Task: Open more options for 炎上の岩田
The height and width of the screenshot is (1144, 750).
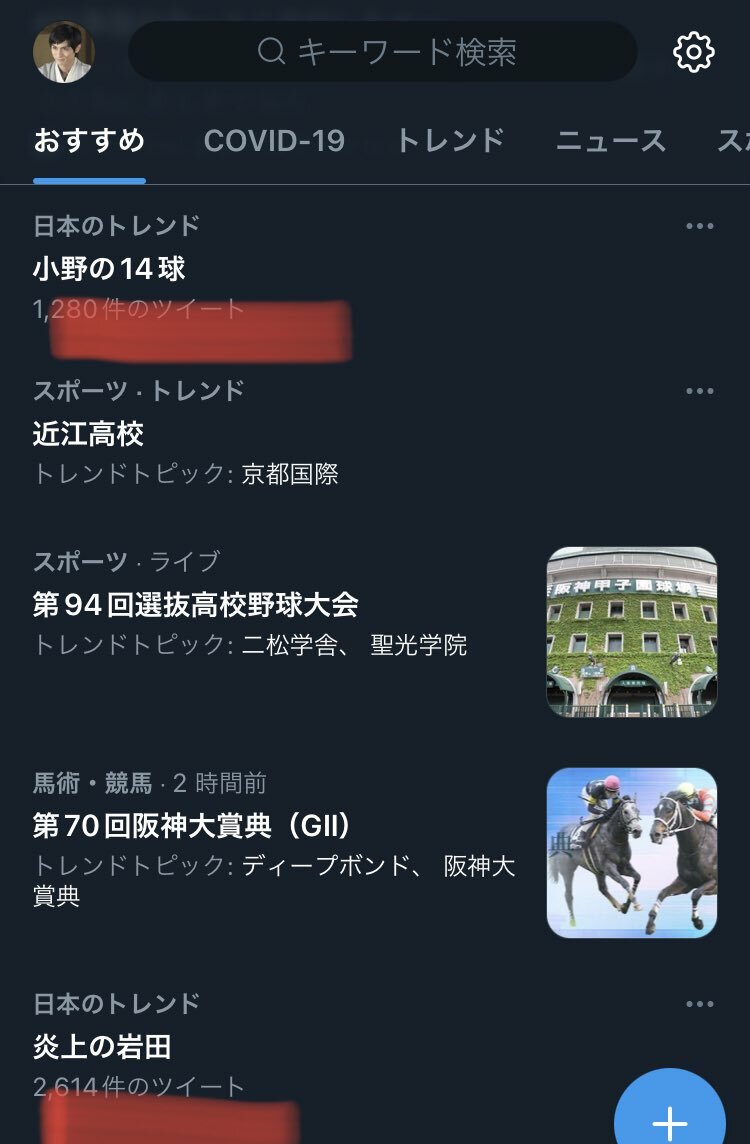Action: point(699,1004)
